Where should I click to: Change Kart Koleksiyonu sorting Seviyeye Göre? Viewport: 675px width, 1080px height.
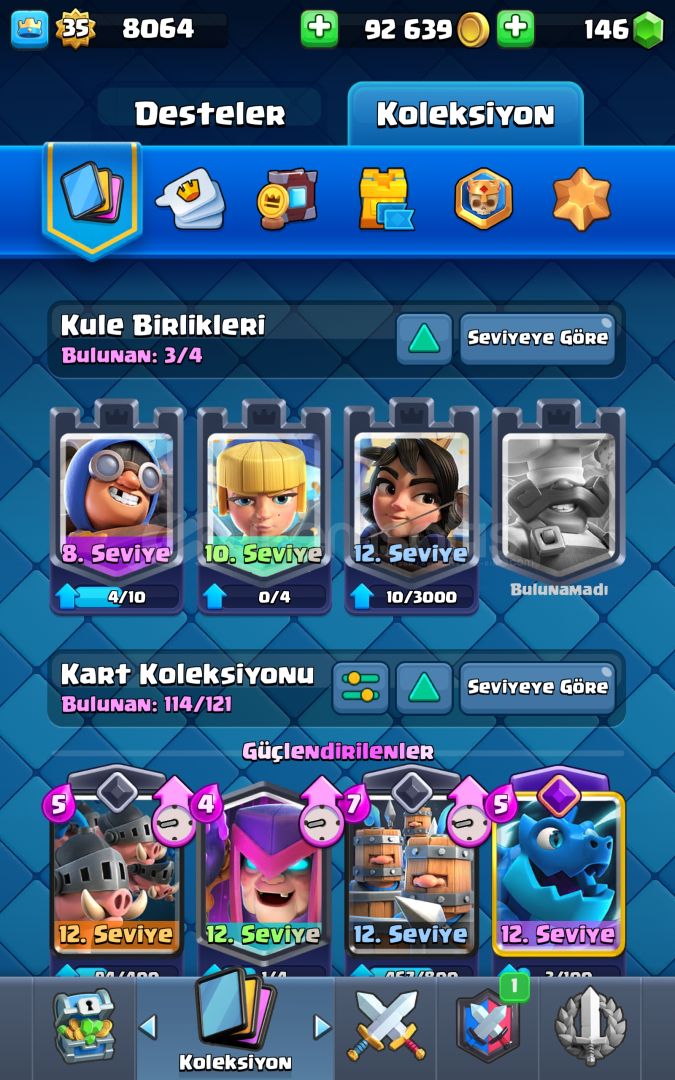click(537, 687)
